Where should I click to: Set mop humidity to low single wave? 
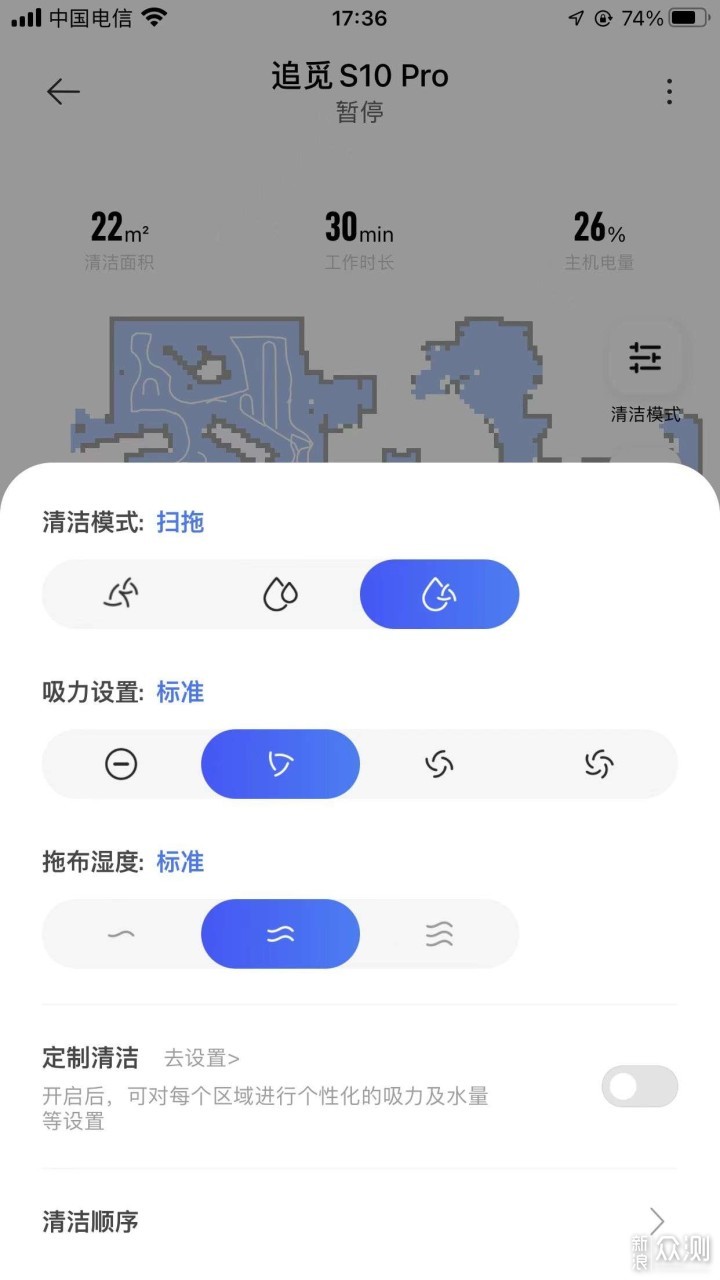click(121, 934)
